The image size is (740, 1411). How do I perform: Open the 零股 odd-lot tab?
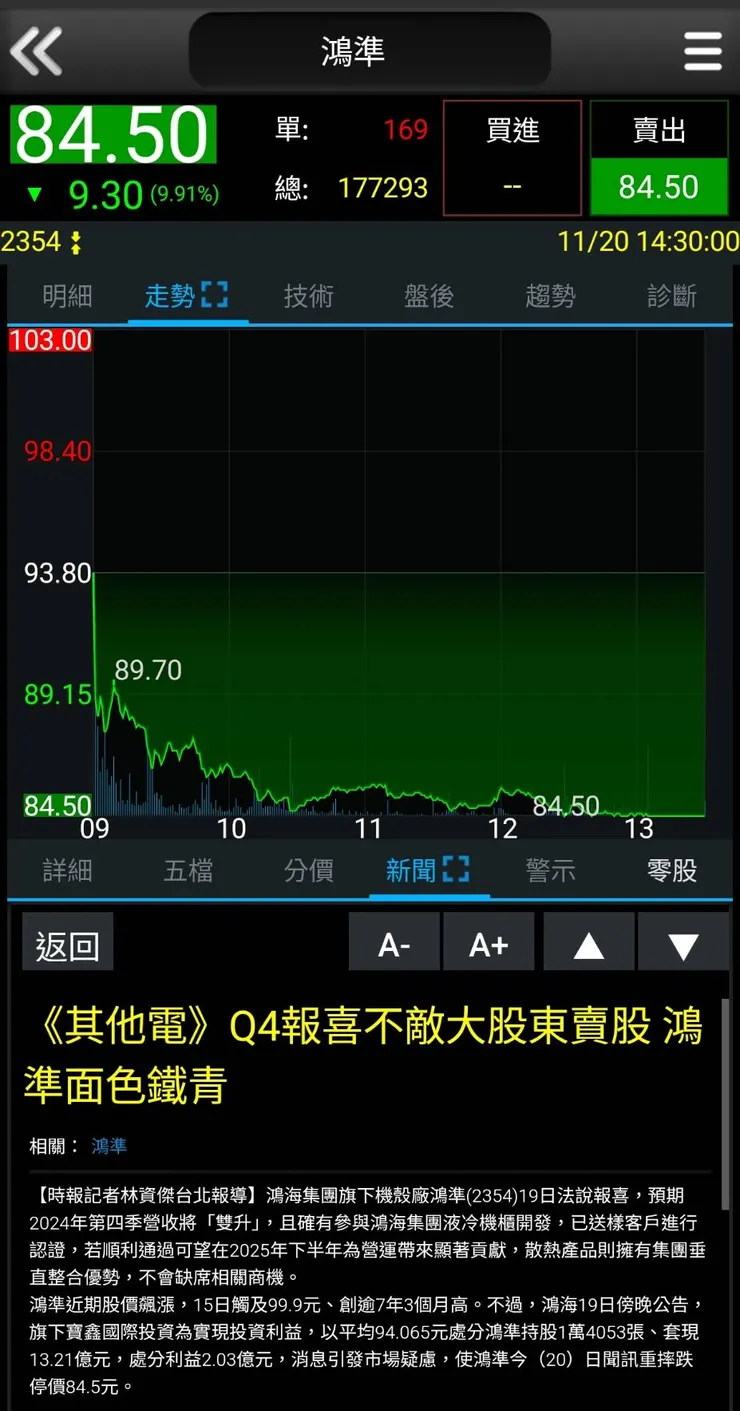tap(672, 871)
